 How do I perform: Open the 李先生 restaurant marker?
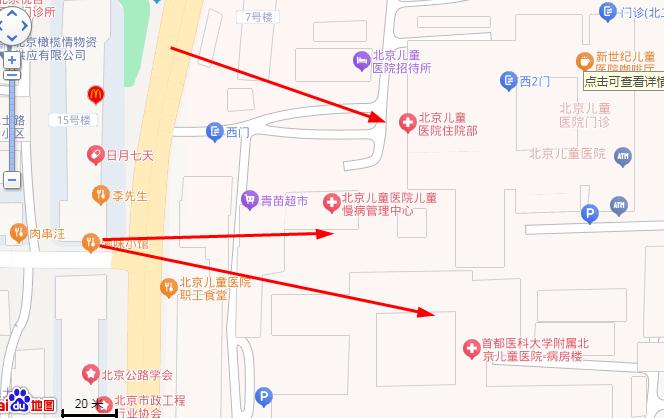point(100,193)
